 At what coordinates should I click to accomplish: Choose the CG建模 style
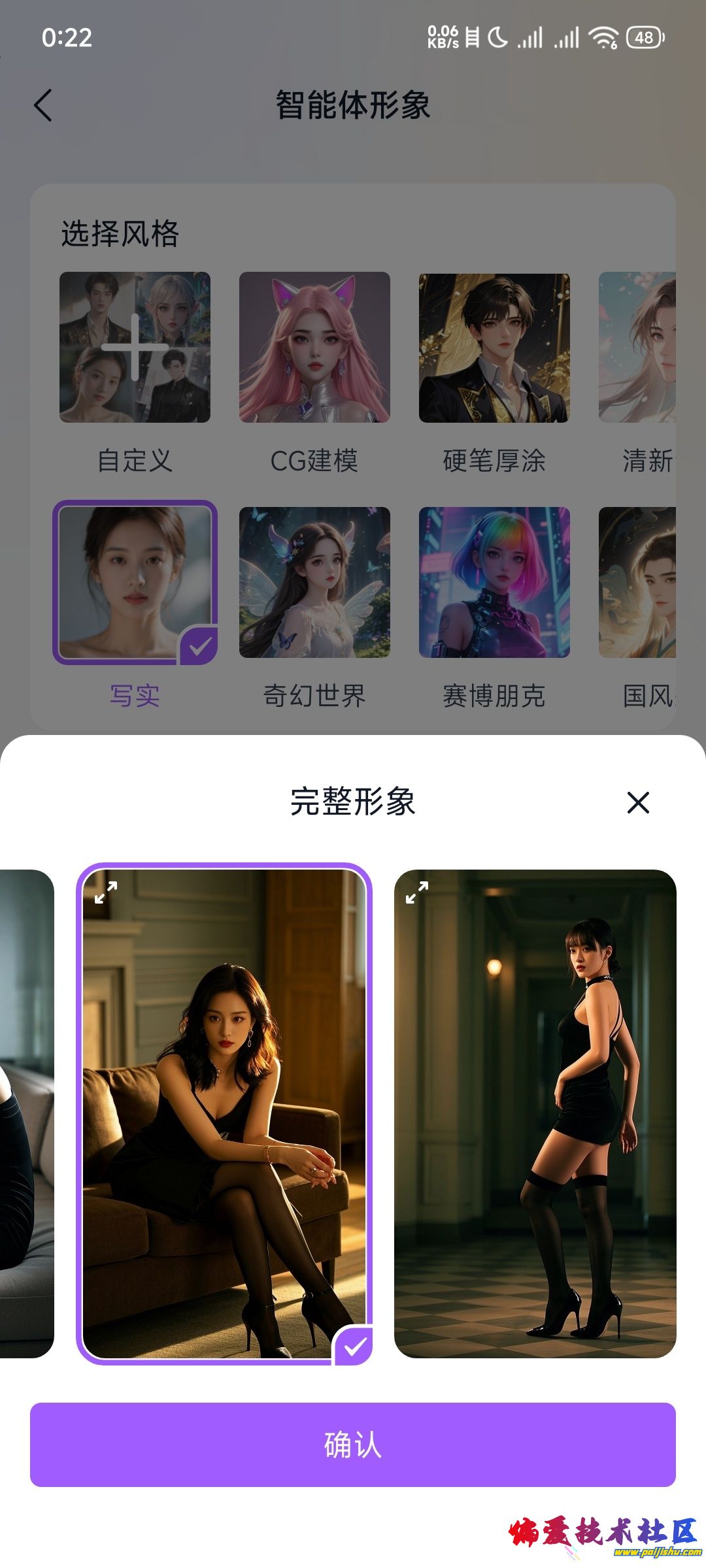point(314,348)
